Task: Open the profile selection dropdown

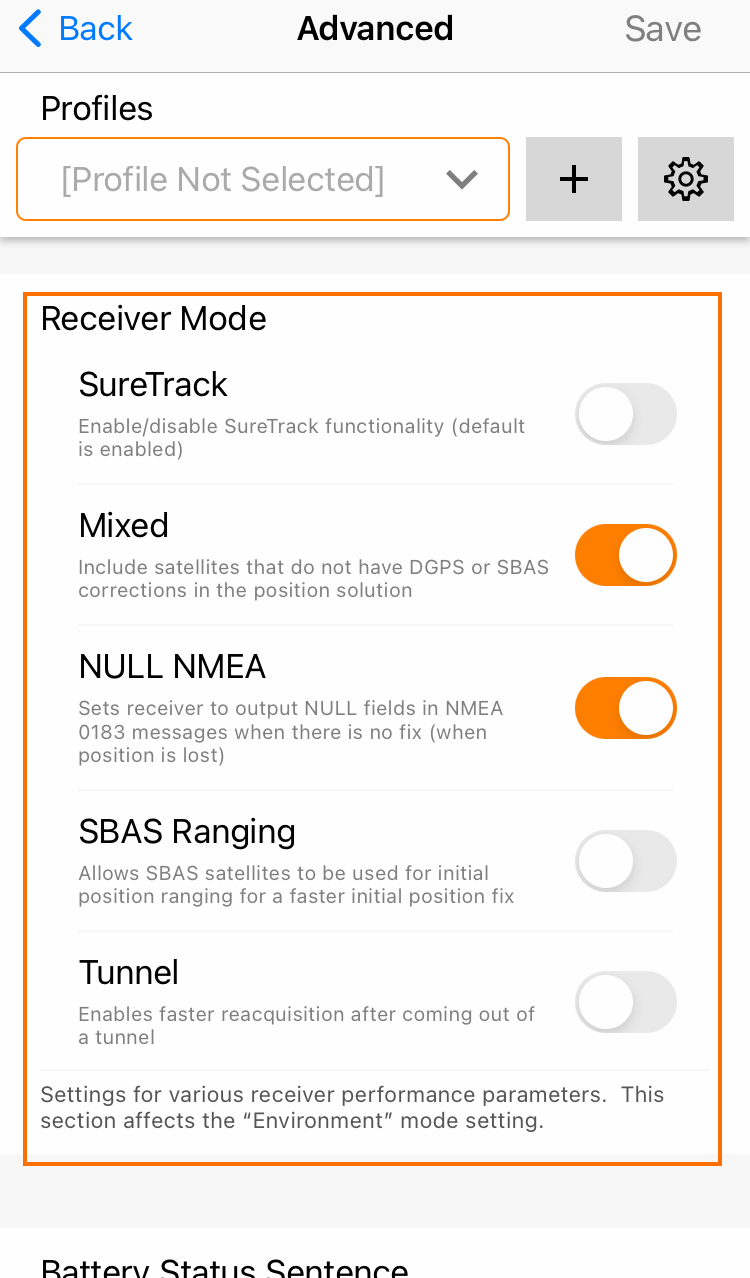Action: (x=263, y=179)
